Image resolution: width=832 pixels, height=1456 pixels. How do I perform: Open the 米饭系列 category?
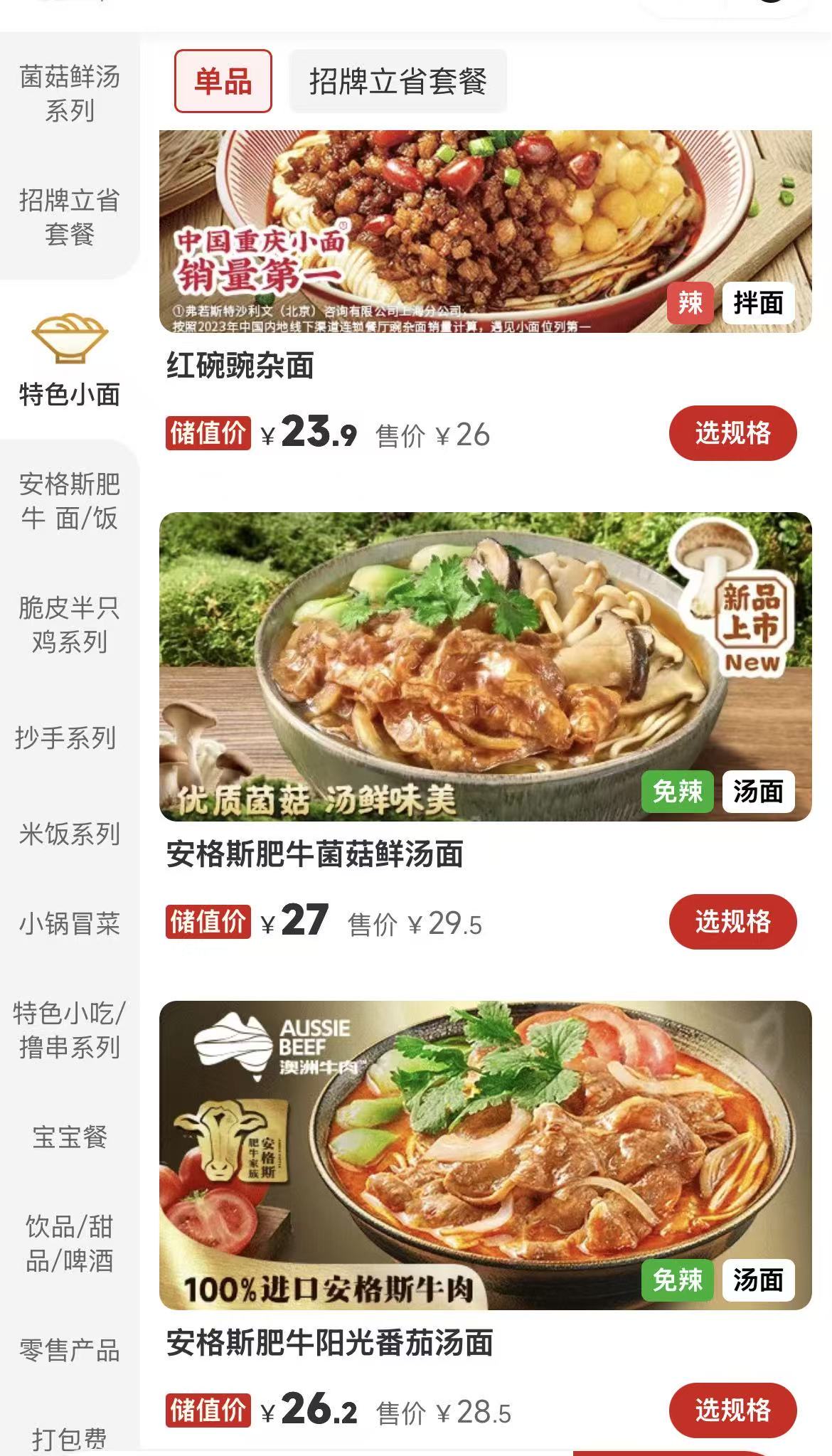pyautogui.click(x=69, y=834)
